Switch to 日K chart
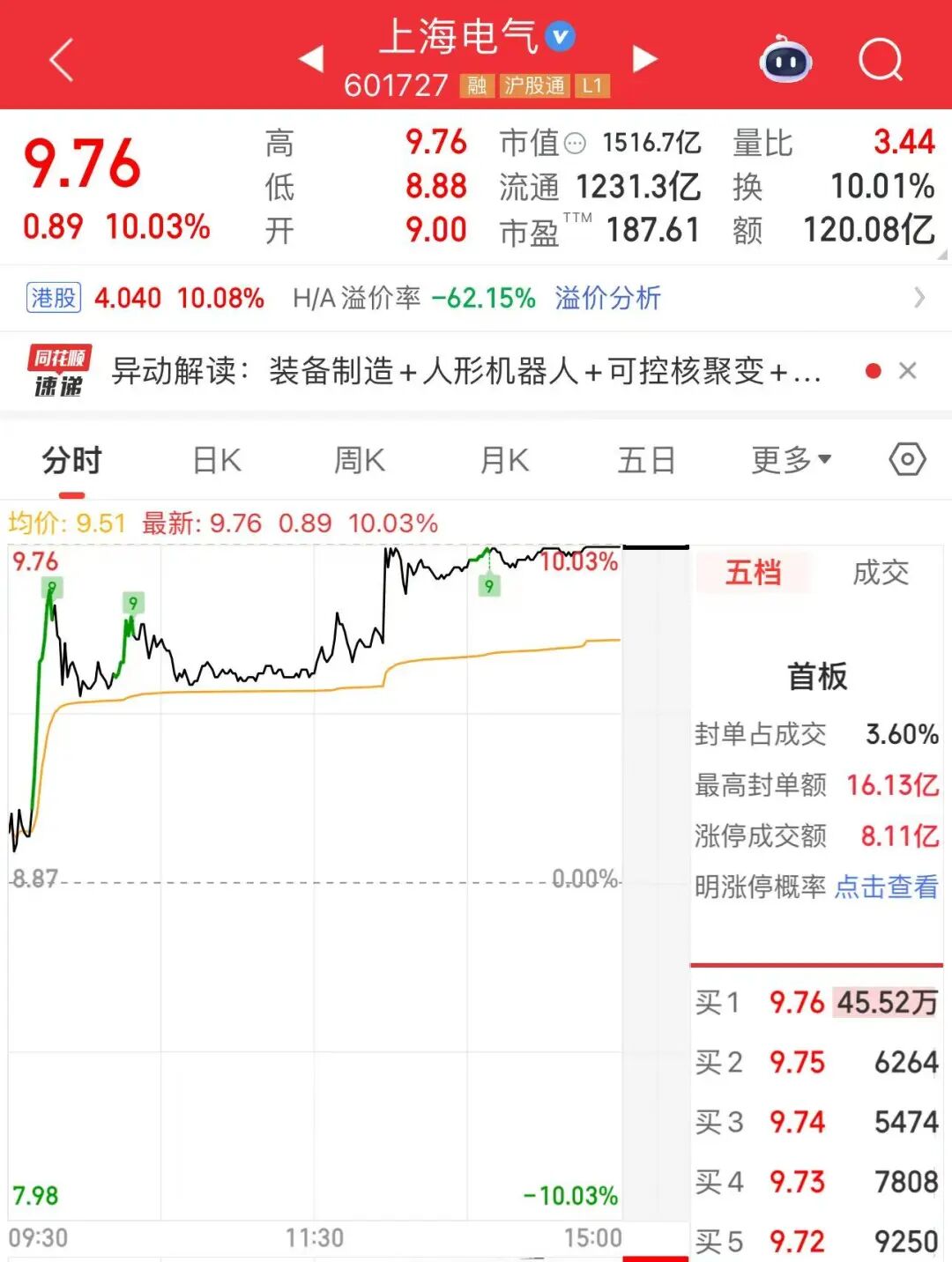952x1262 pixels. 217,460
